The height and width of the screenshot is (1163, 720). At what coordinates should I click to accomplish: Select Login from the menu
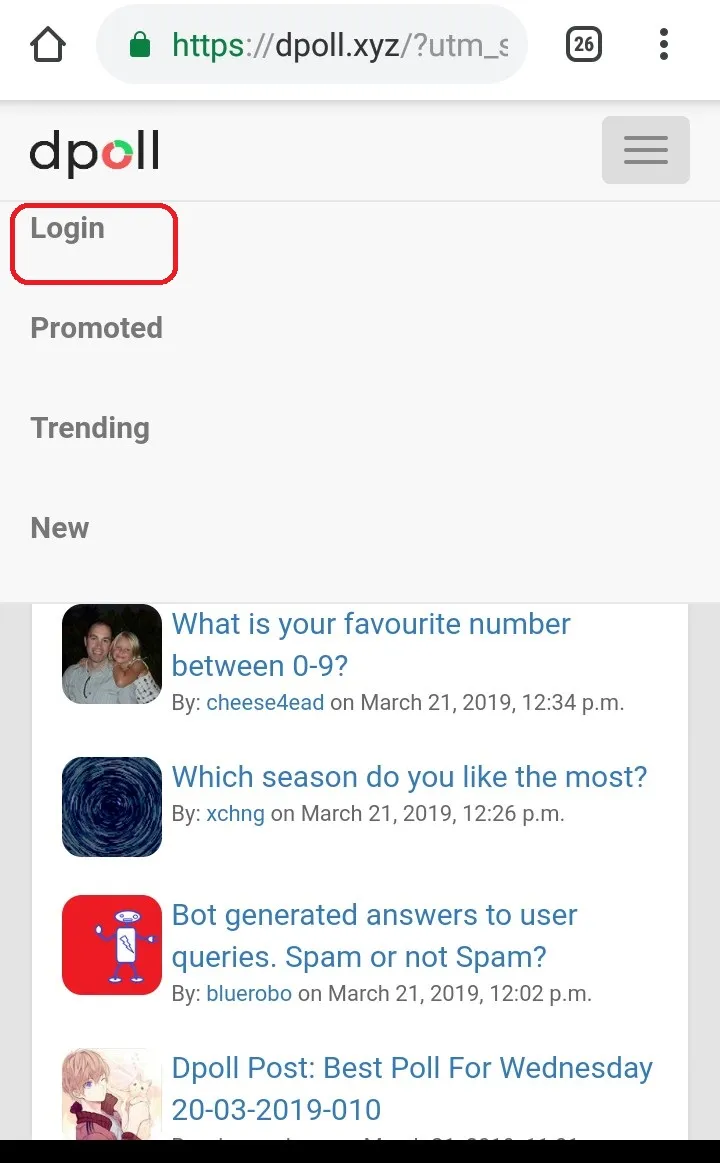(68, 228)
